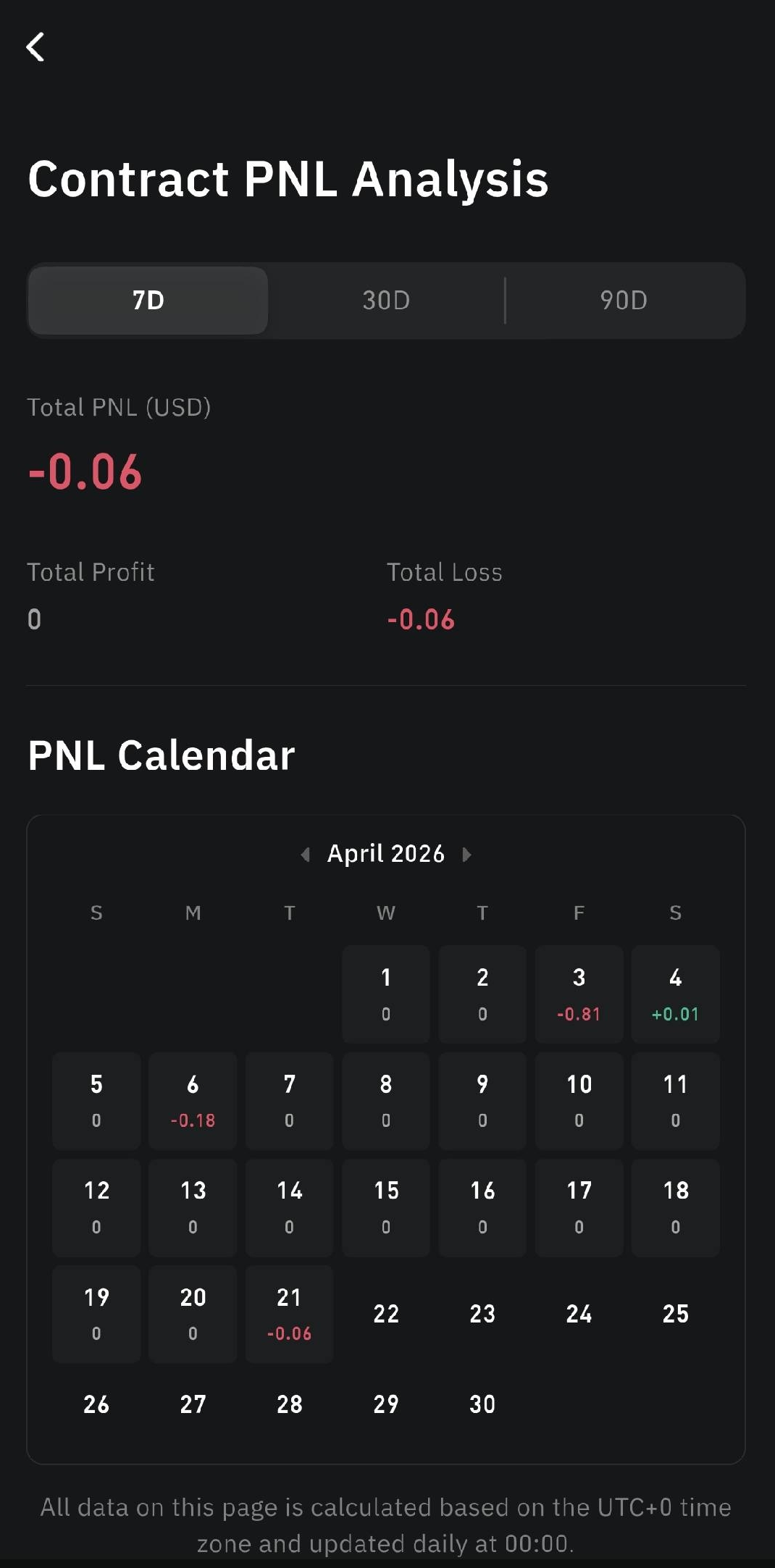Image resolution: width=775 pixels, height=1568 pixels.
Task: Go to next month after April 2026
Action: [x=466, y=855]
